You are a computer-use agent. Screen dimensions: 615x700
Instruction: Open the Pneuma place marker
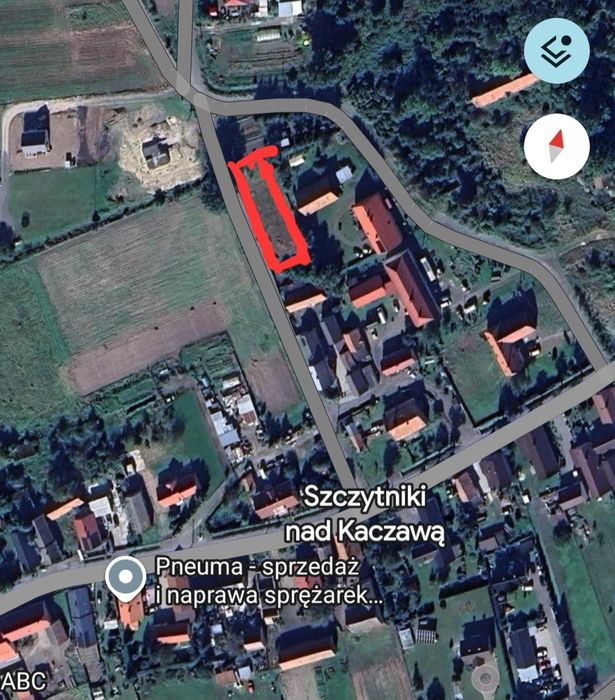tap(125, 576)
